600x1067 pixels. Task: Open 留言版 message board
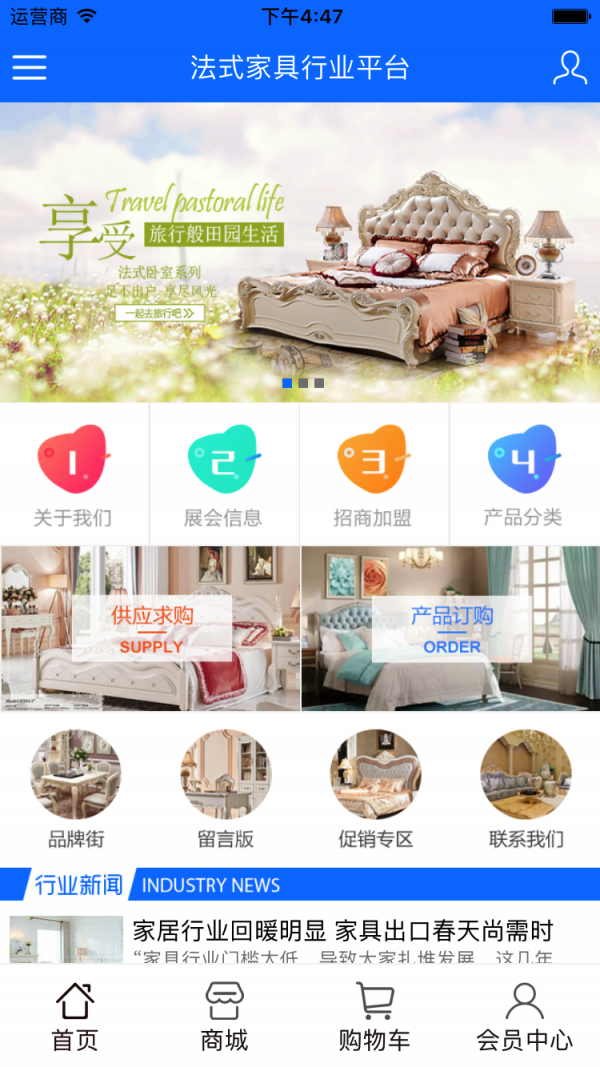(x=225, y=789)
